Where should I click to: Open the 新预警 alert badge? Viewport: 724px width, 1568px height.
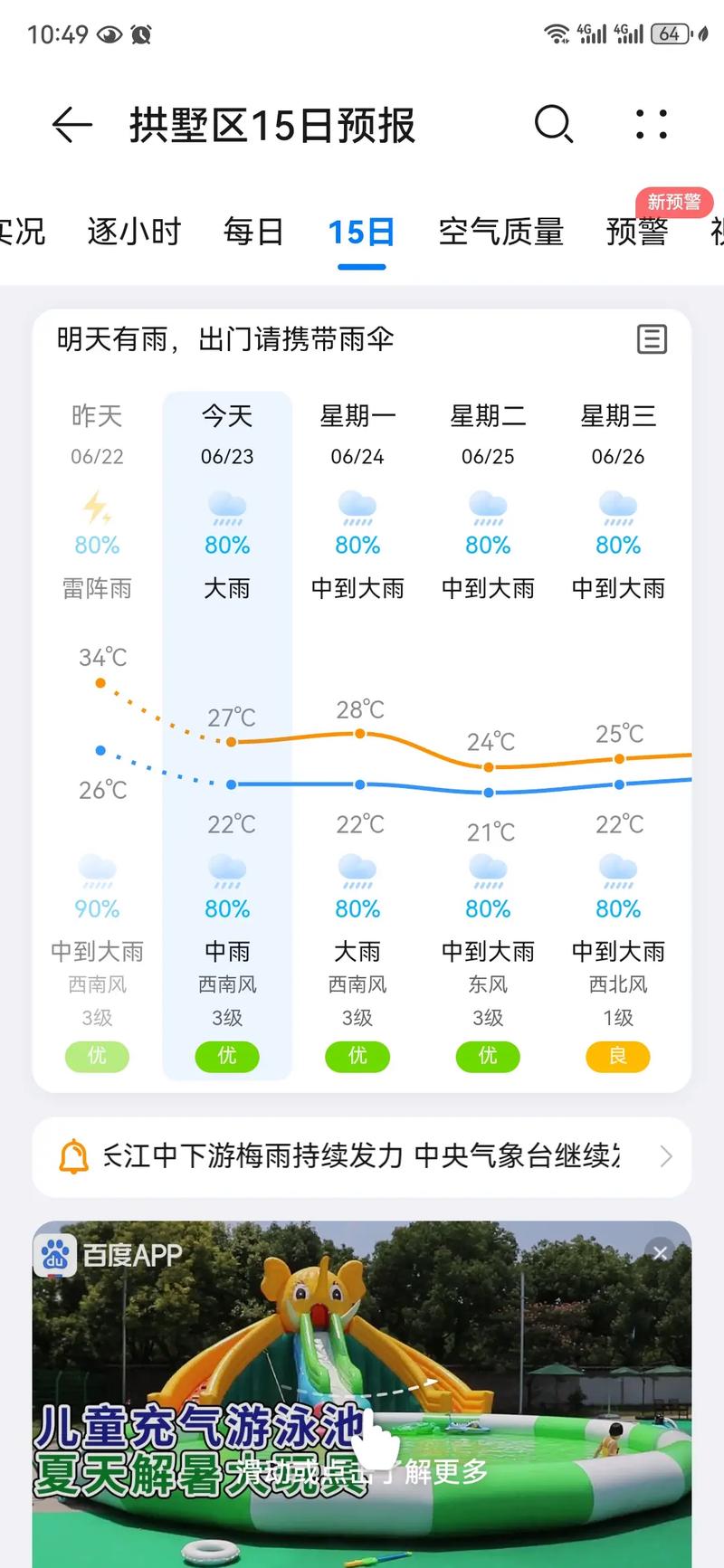pyautogui.click(x=674, y=201)
